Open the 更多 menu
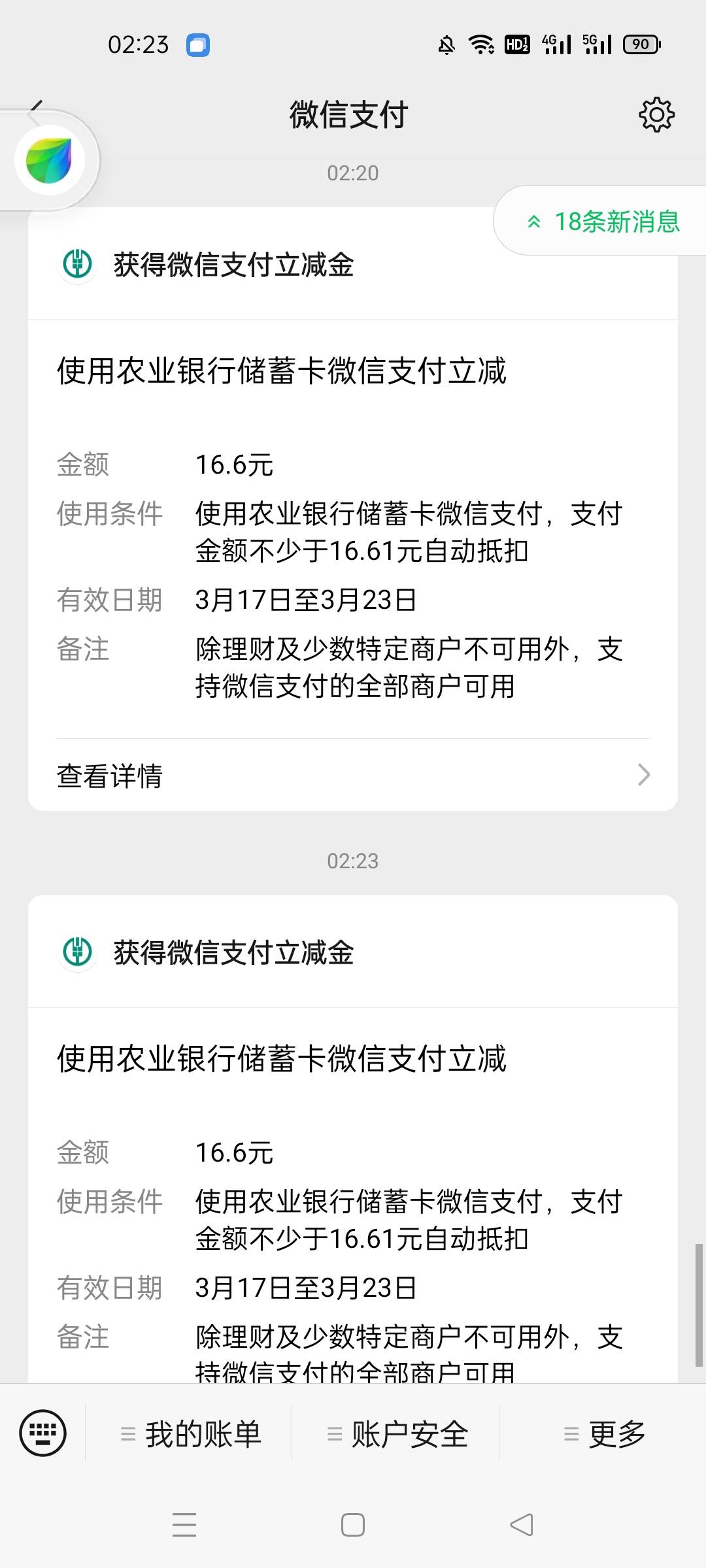The width and height of the screenshot is (706, 1568). click(x=603, y=1434)
